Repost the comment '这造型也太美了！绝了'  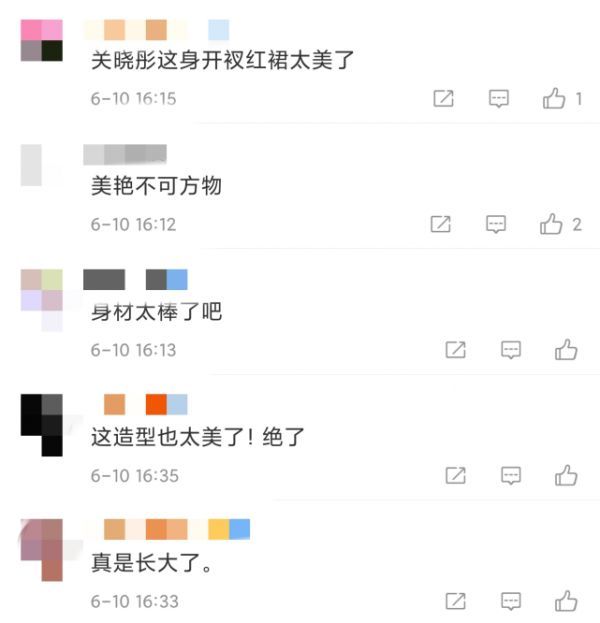[455, 475]
